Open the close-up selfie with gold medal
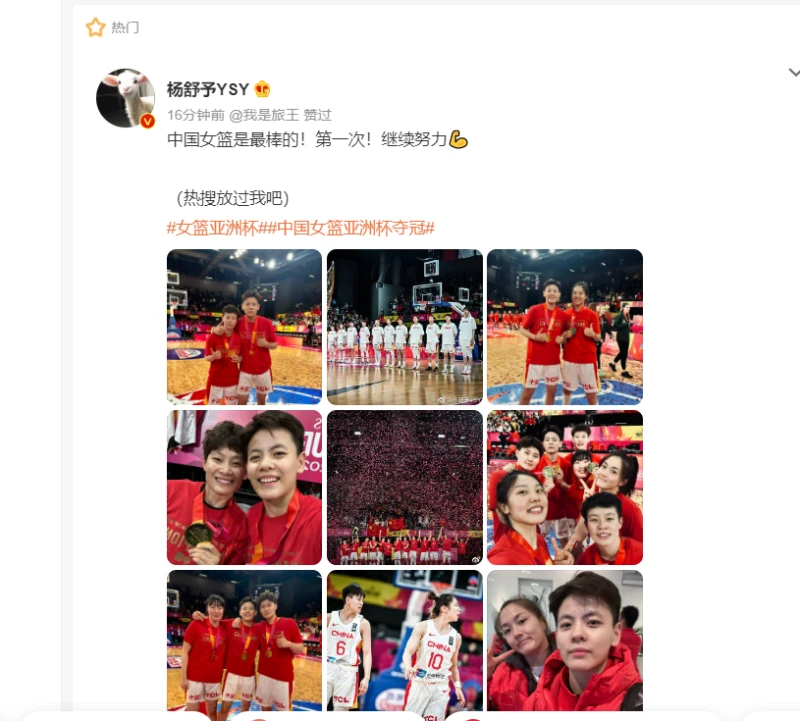 (244, 487)
